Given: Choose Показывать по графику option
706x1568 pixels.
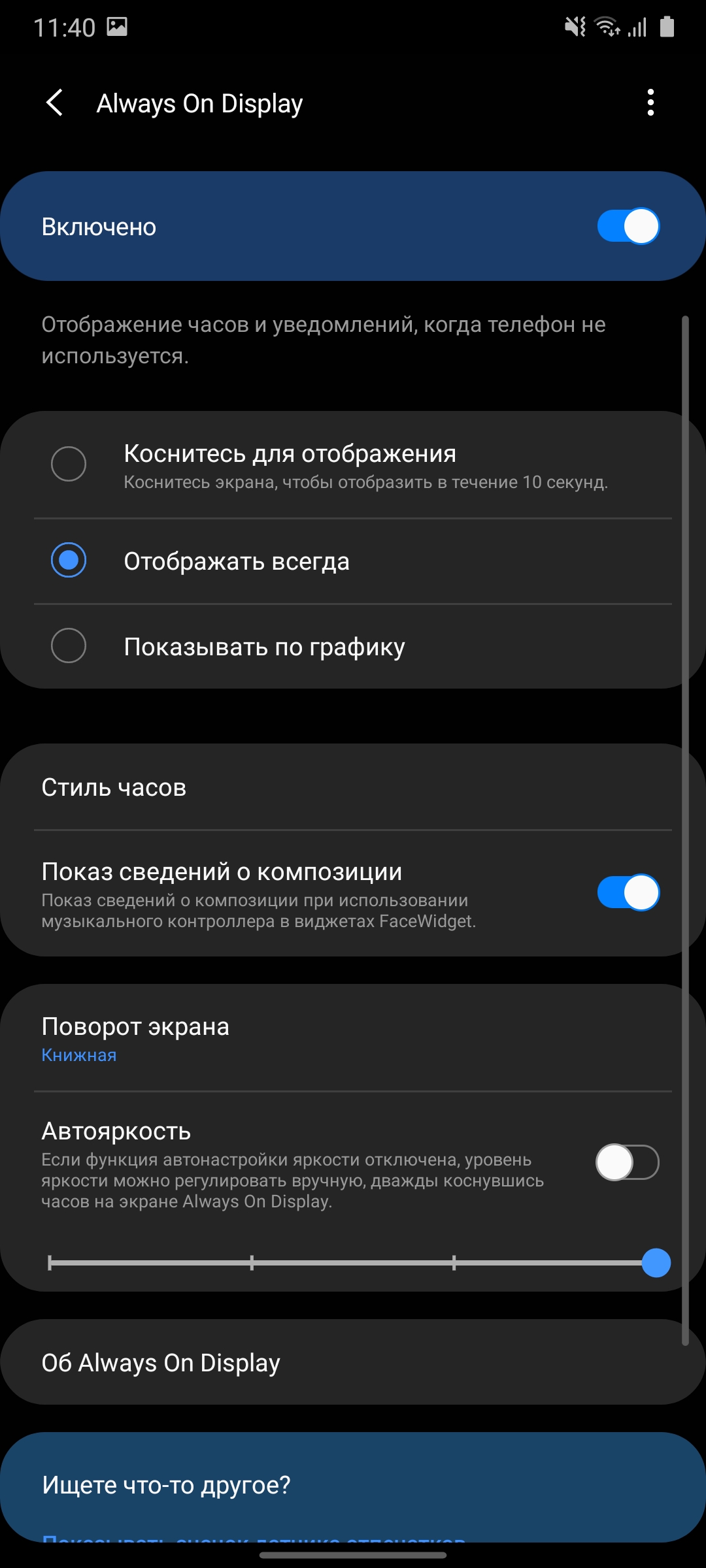Looking at the screenshot, I should coord(69,646).
